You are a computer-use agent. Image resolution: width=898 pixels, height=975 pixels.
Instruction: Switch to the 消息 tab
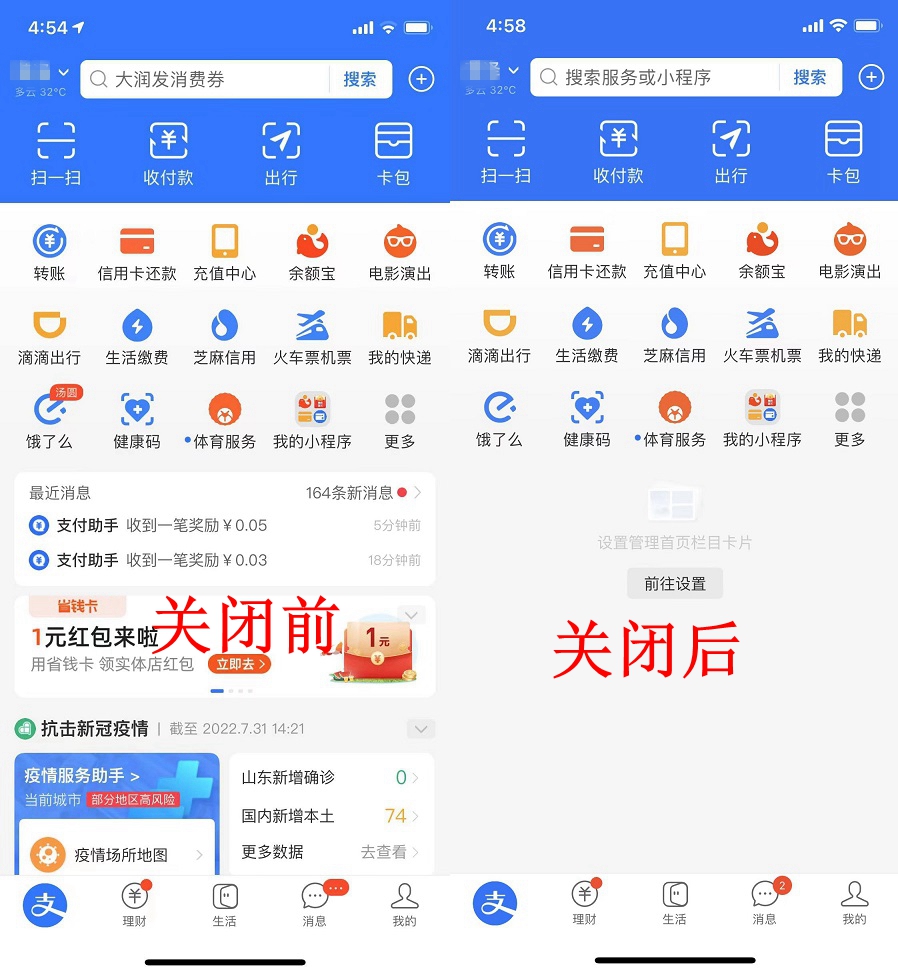(x=315, y=905)
